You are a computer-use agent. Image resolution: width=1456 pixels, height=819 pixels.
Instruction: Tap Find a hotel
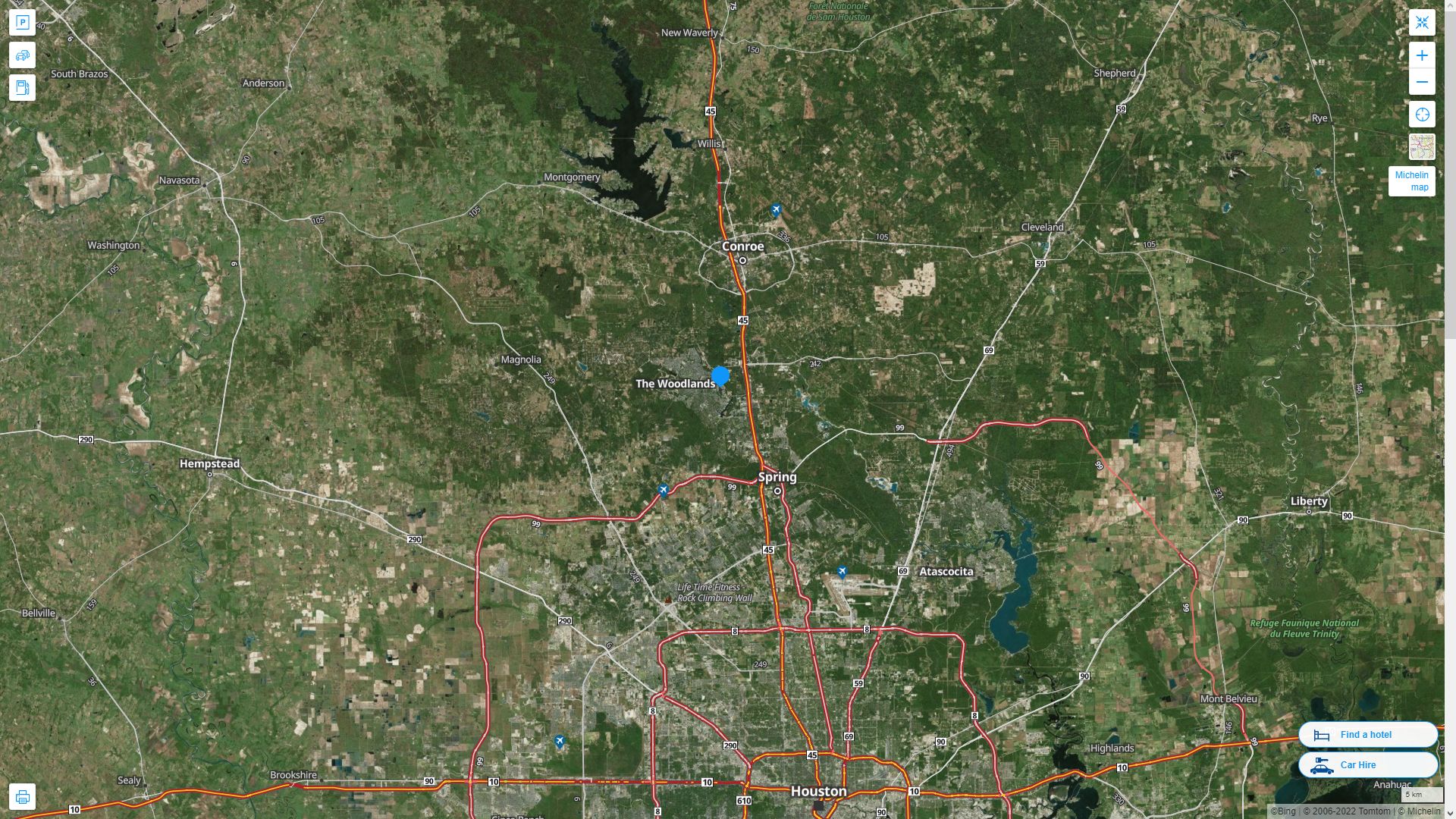click(x=1367, y=735)
